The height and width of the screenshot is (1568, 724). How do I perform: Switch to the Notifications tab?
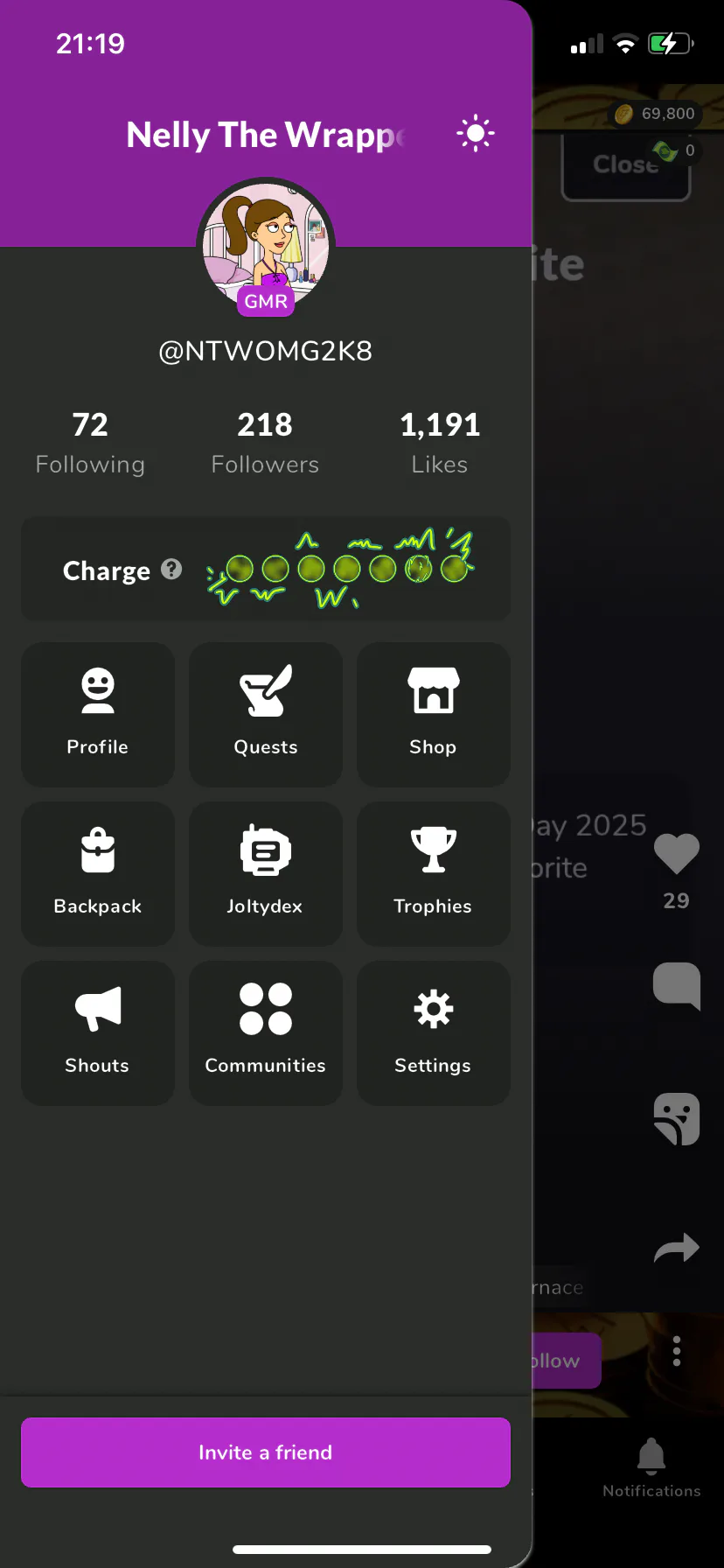(651, 1467)
